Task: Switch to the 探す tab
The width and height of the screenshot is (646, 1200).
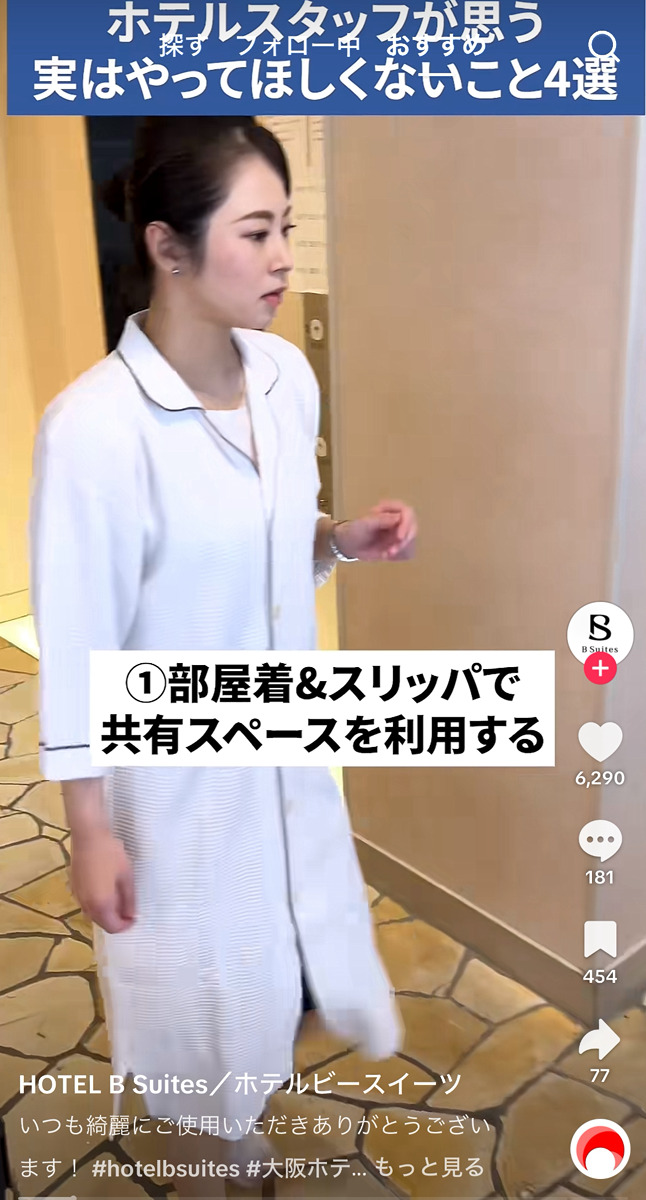Action: 180,45
